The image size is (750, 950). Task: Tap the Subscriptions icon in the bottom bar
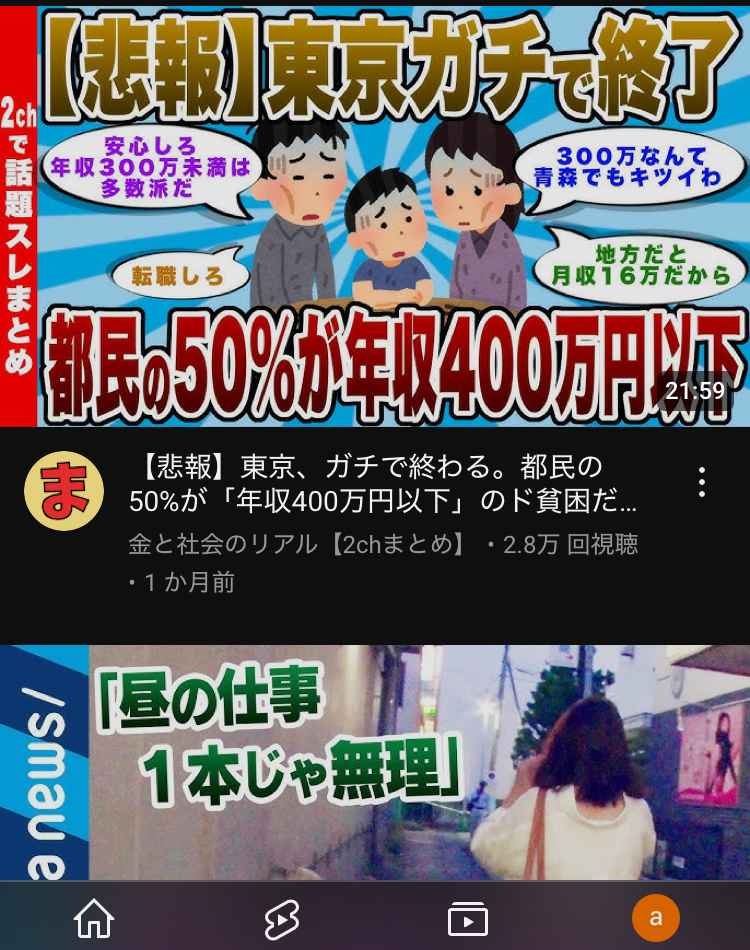(x=468, y=917)
